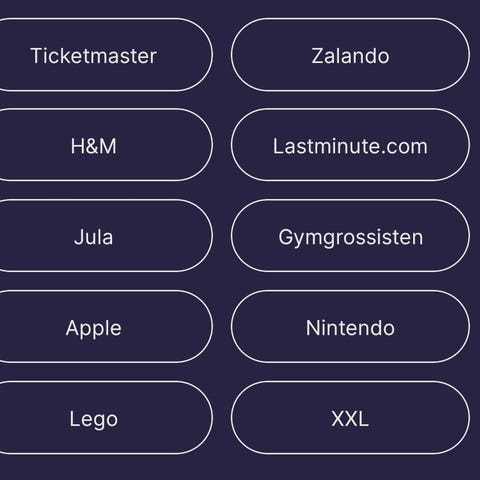480x480 pixels.
Task: Choose the XXL chip
Action: 350,418
